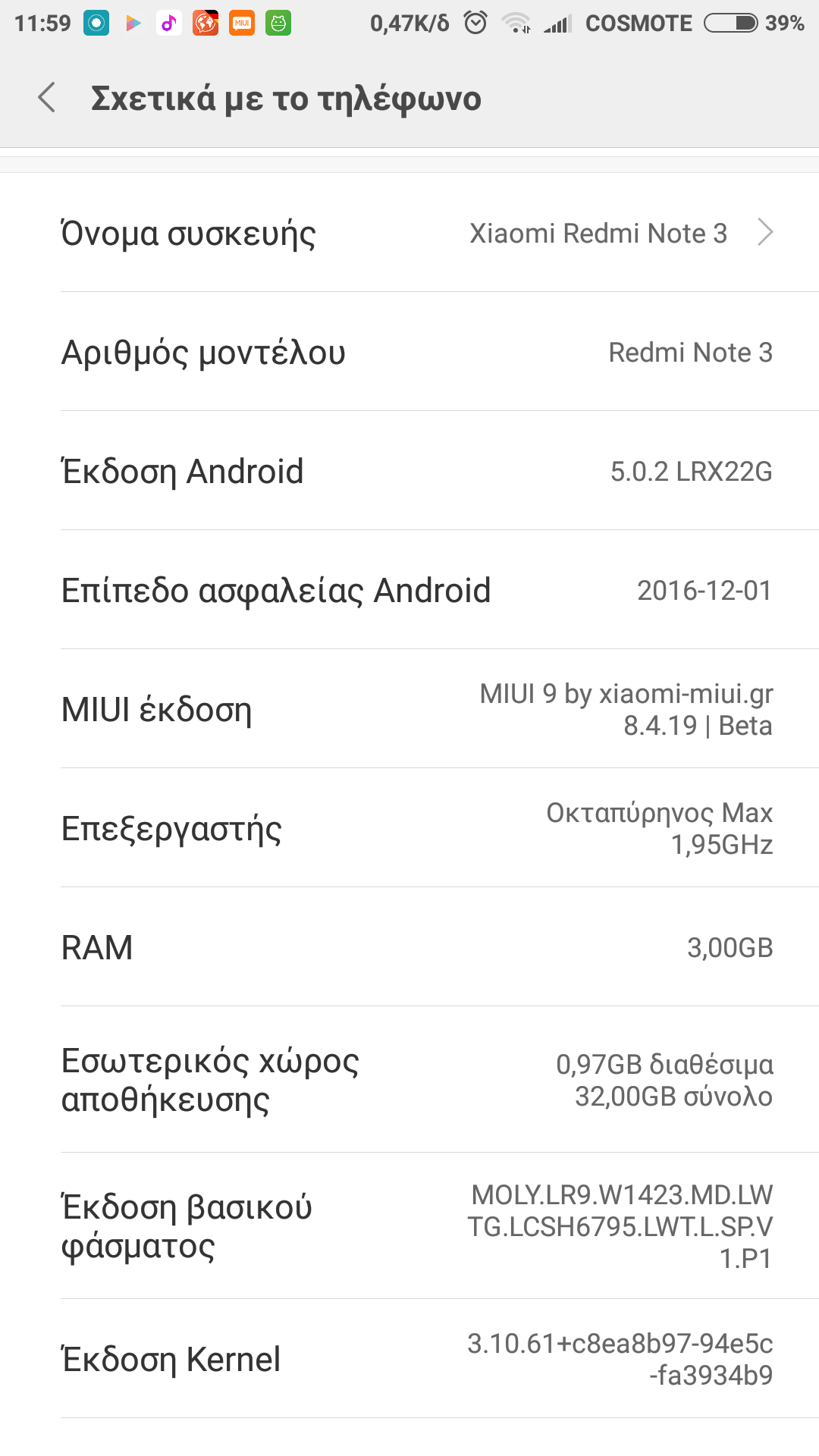The width and height of the screenshot is (819, 1456).
Task: Tap the Επεξεργαστής row
Action: 409,828
